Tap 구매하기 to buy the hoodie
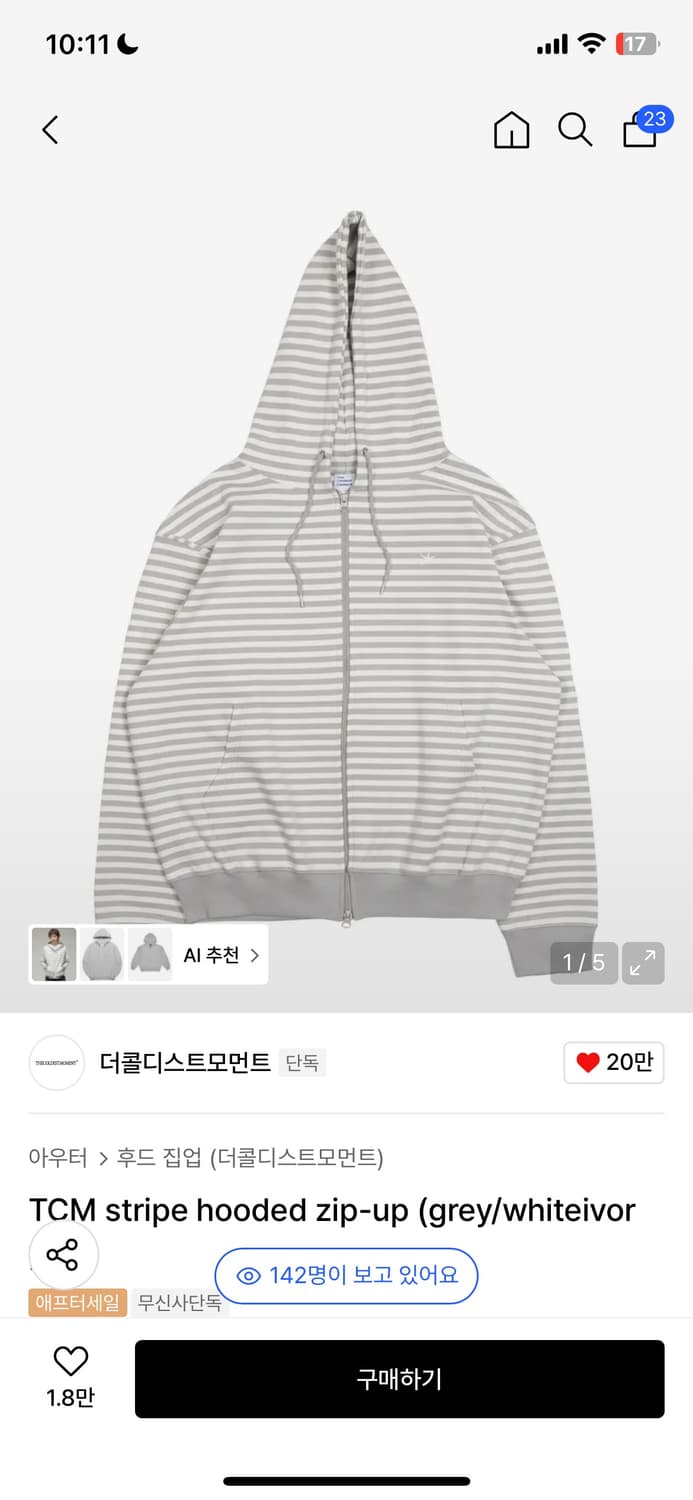693x1500 pixels. 399,1379
